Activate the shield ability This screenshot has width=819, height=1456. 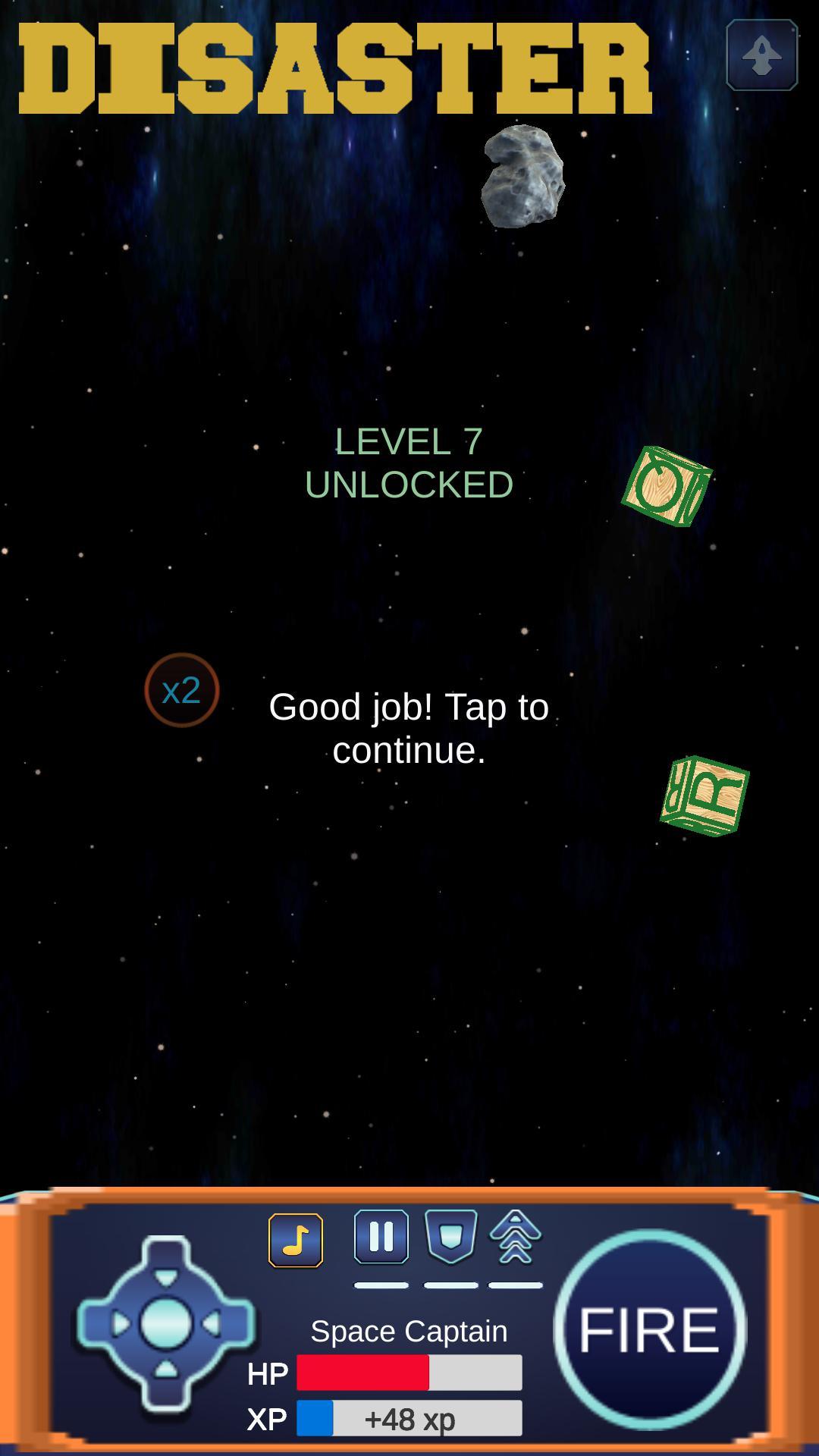click(x=450, y=1237)
